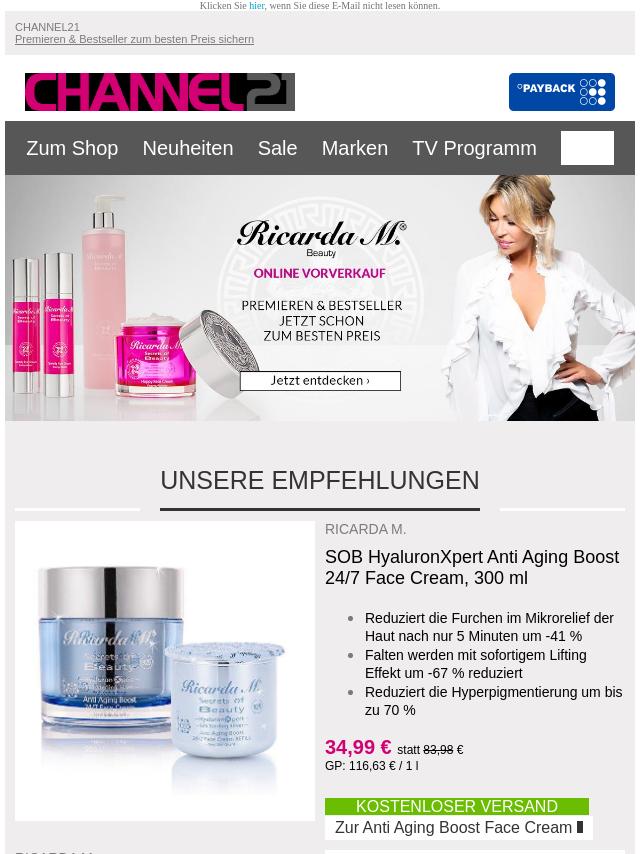Viewport: 640px width, 854px height.
Task: Open 'Premieren & Bestseller' preheader link
Action: [x=134, y=40]
